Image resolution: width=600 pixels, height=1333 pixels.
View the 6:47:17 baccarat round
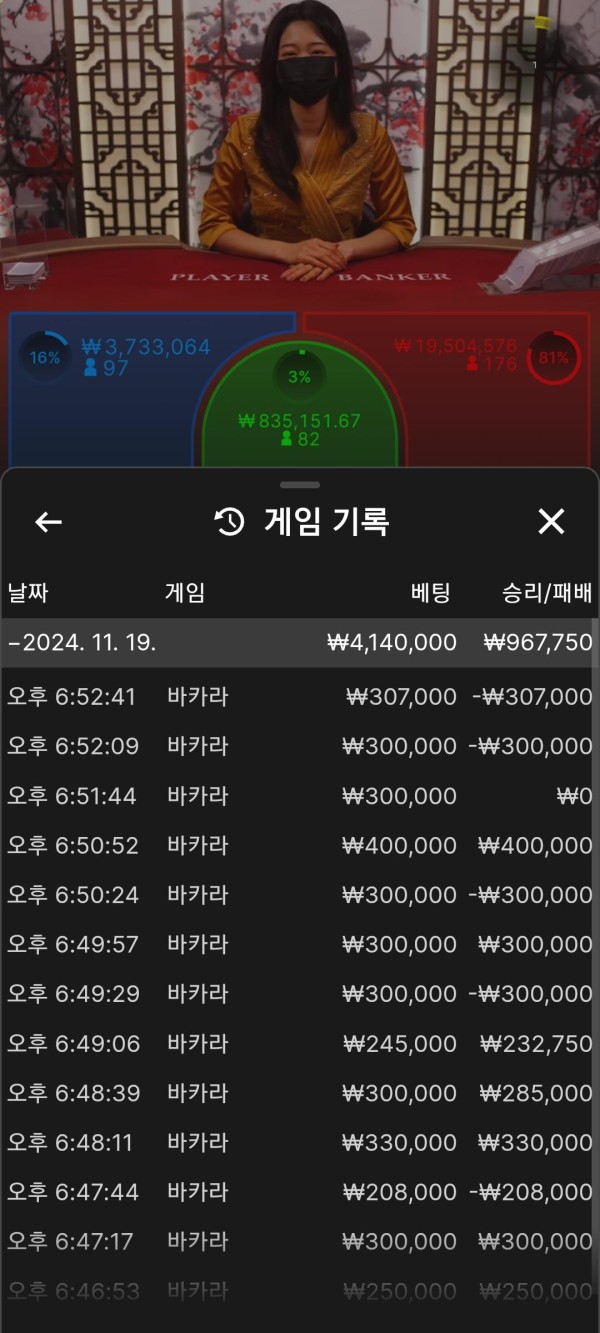coord(300,1241)
